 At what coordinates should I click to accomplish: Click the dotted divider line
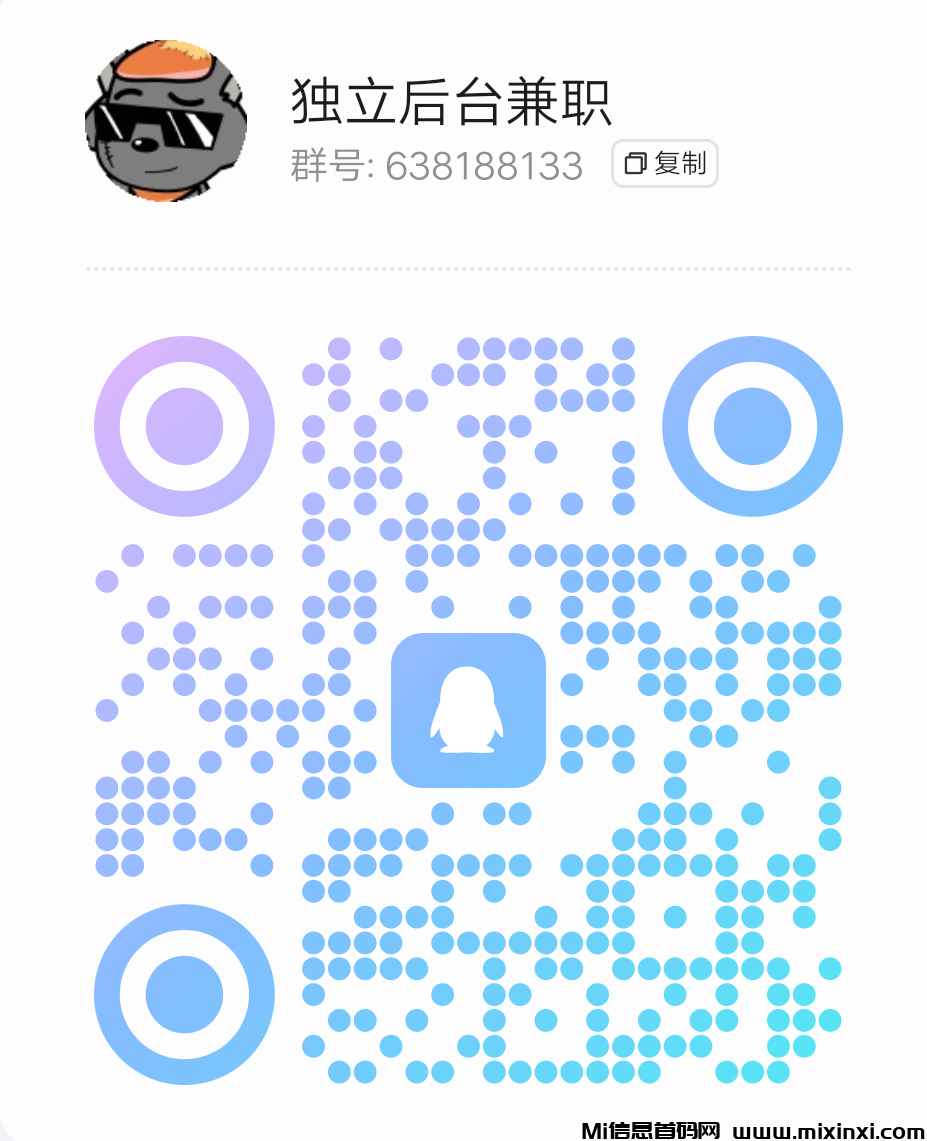pyautogui.click(x=463, y=267)
